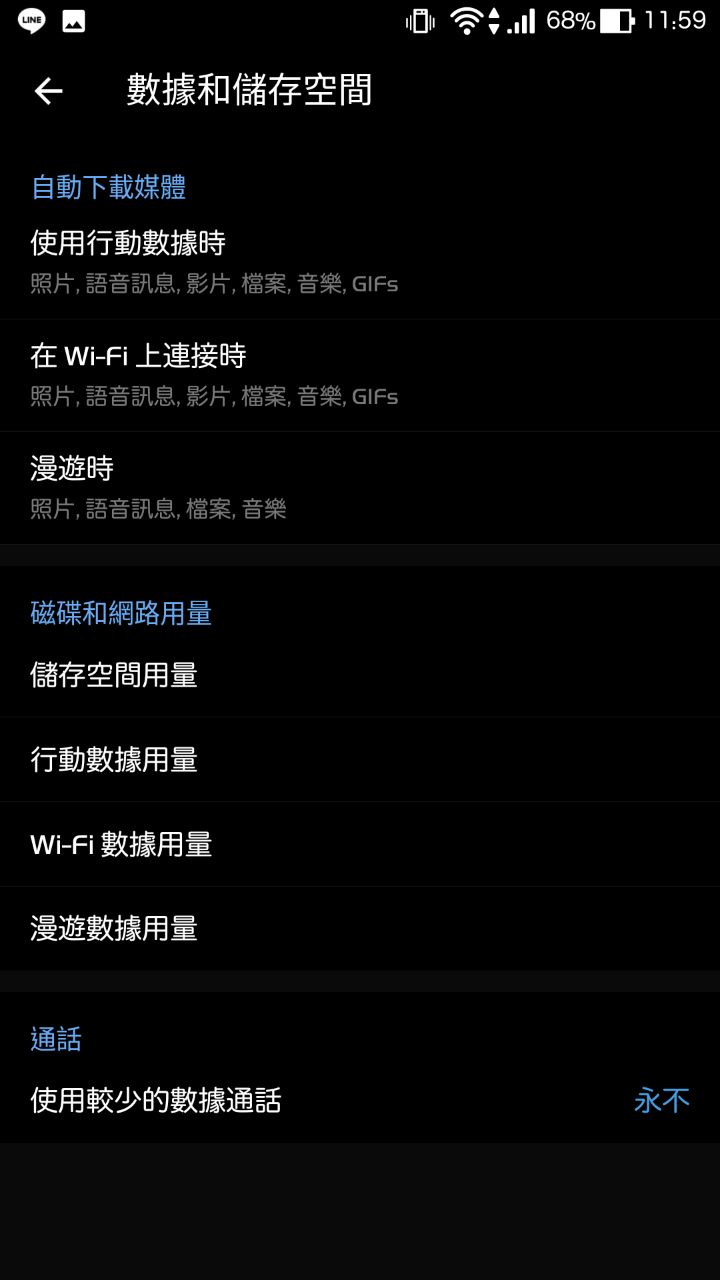Open 使用行動數據時 auto-download settings
The height and width of the screenshot is (1280, 720).
[360, 262]
